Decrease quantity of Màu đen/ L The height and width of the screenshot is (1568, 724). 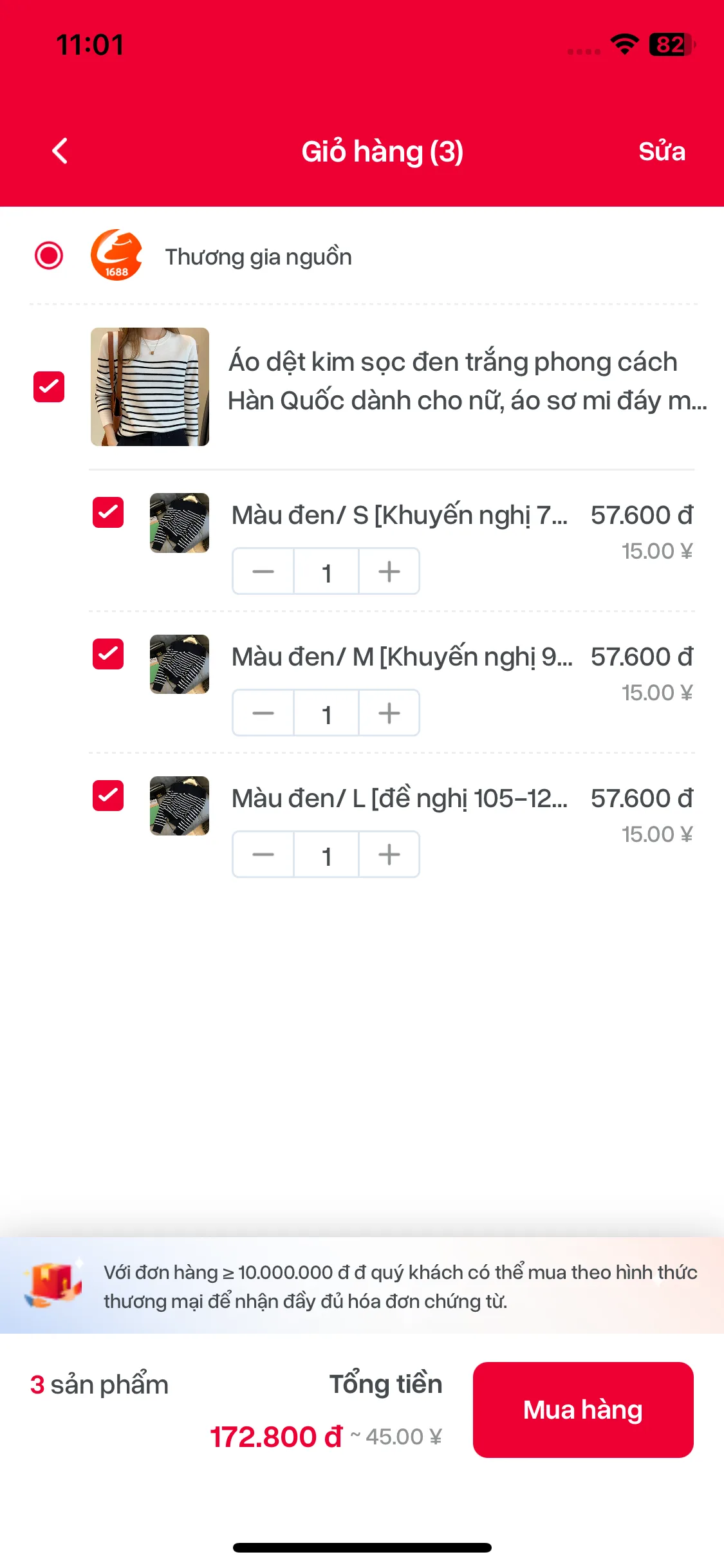[x=263, y=855]
